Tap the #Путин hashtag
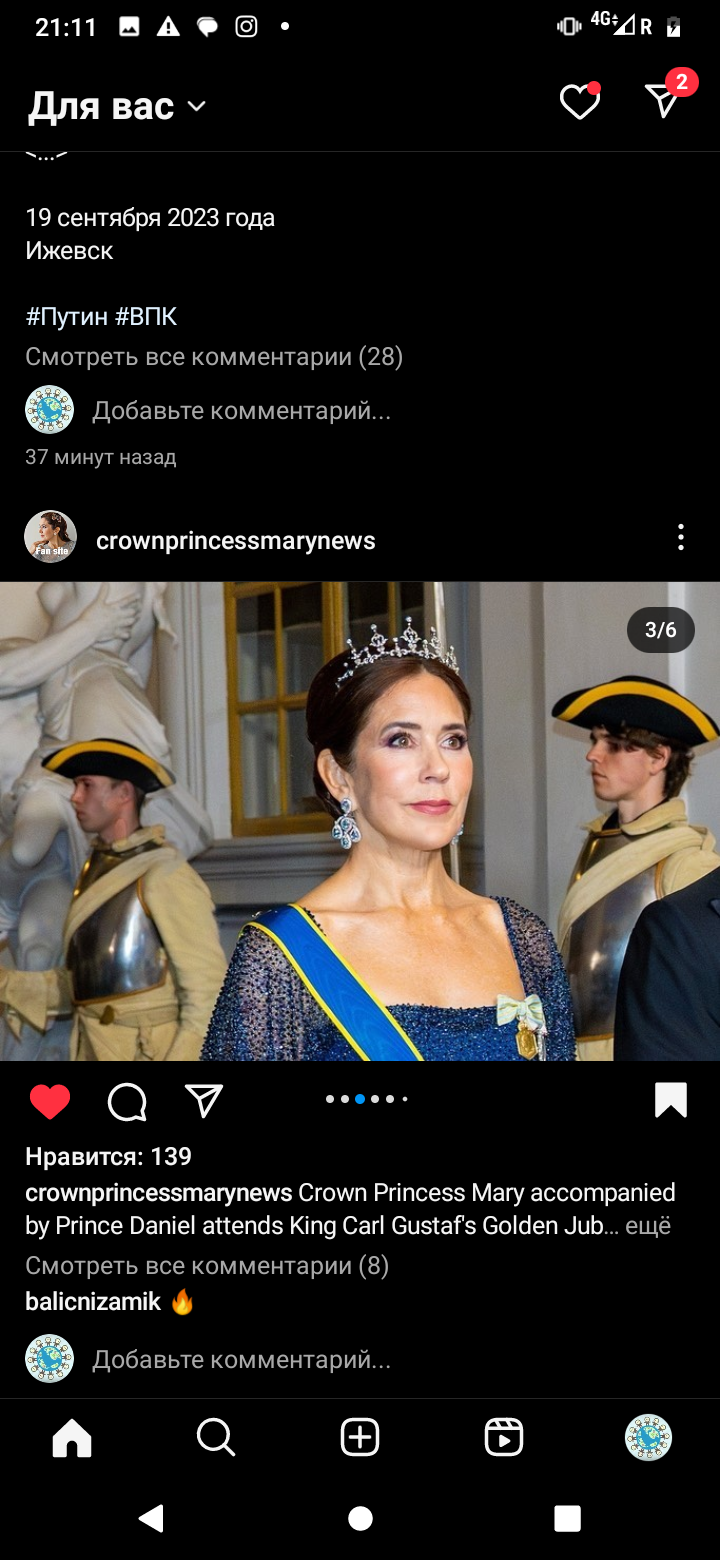 (66, 317)
